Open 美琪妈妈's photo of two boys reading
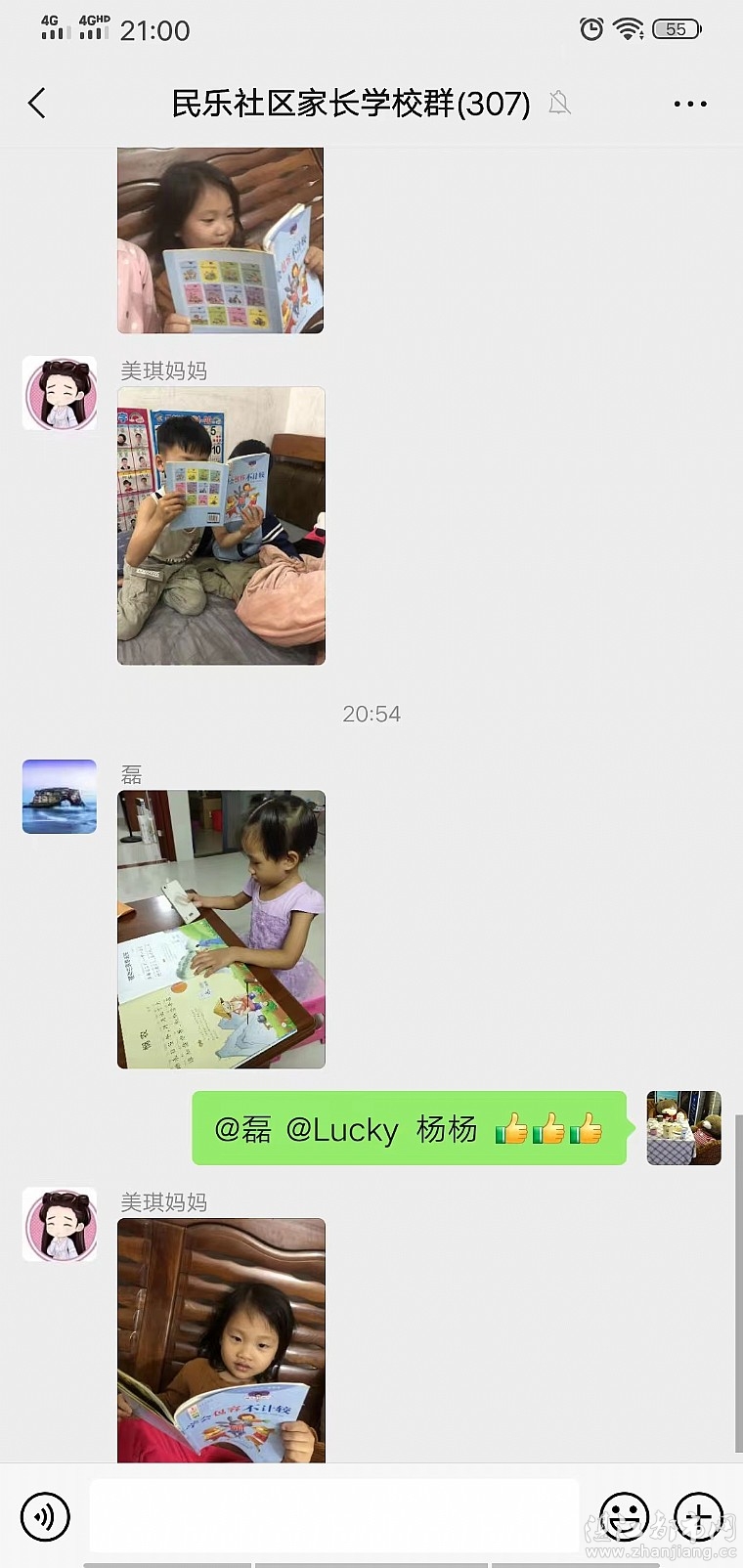This screenshot has width=743, height=1568. click(221, 526)
